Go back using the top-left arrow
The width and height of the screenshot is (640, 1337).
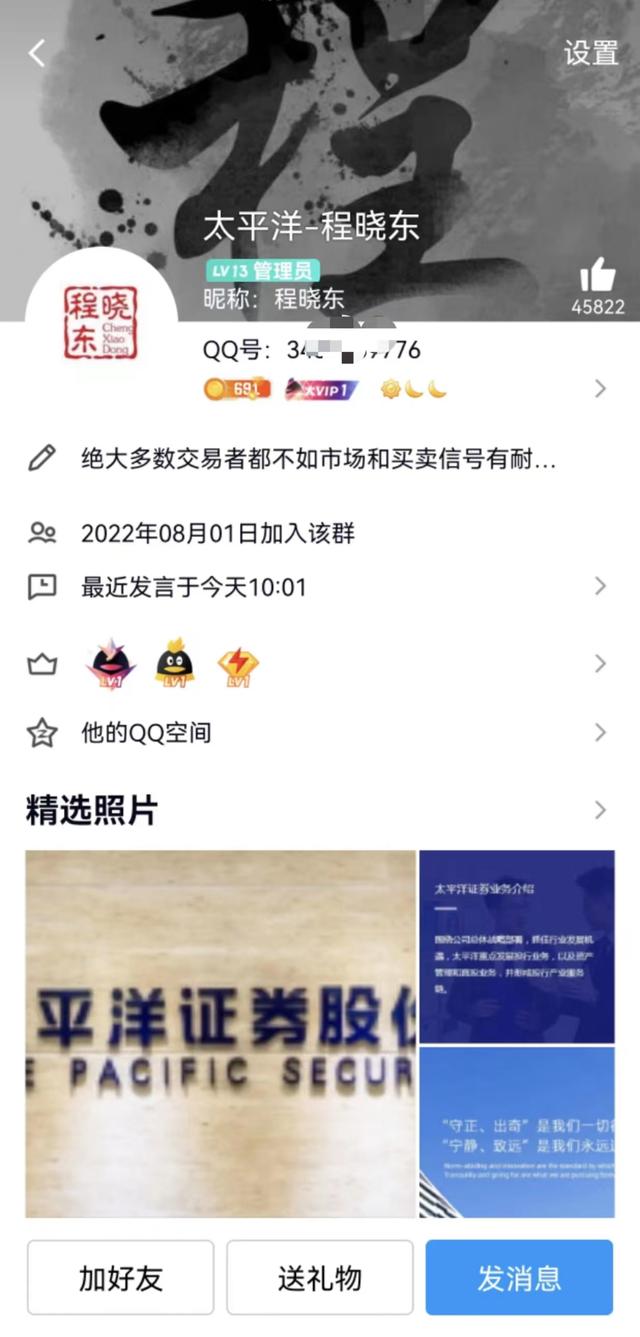(37, 53)
